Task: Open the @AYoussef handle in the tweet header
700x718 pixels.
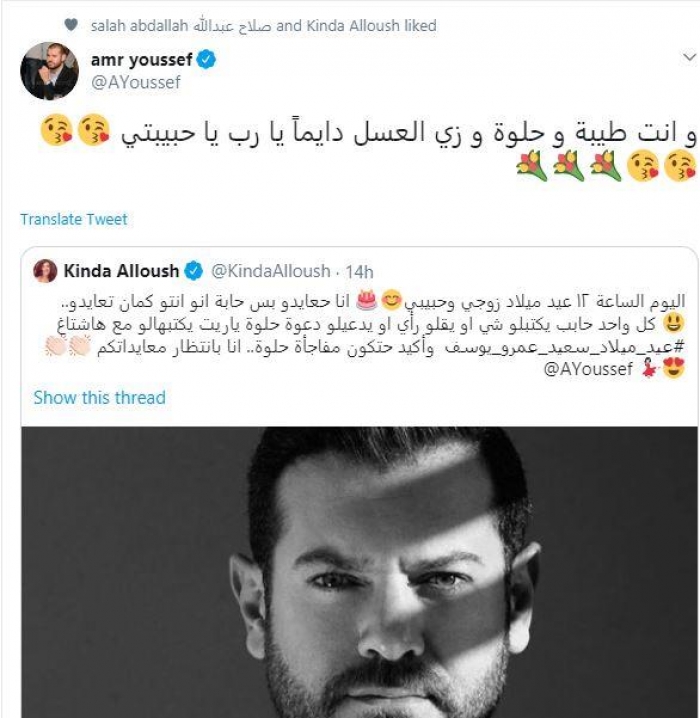Action: 135,83
